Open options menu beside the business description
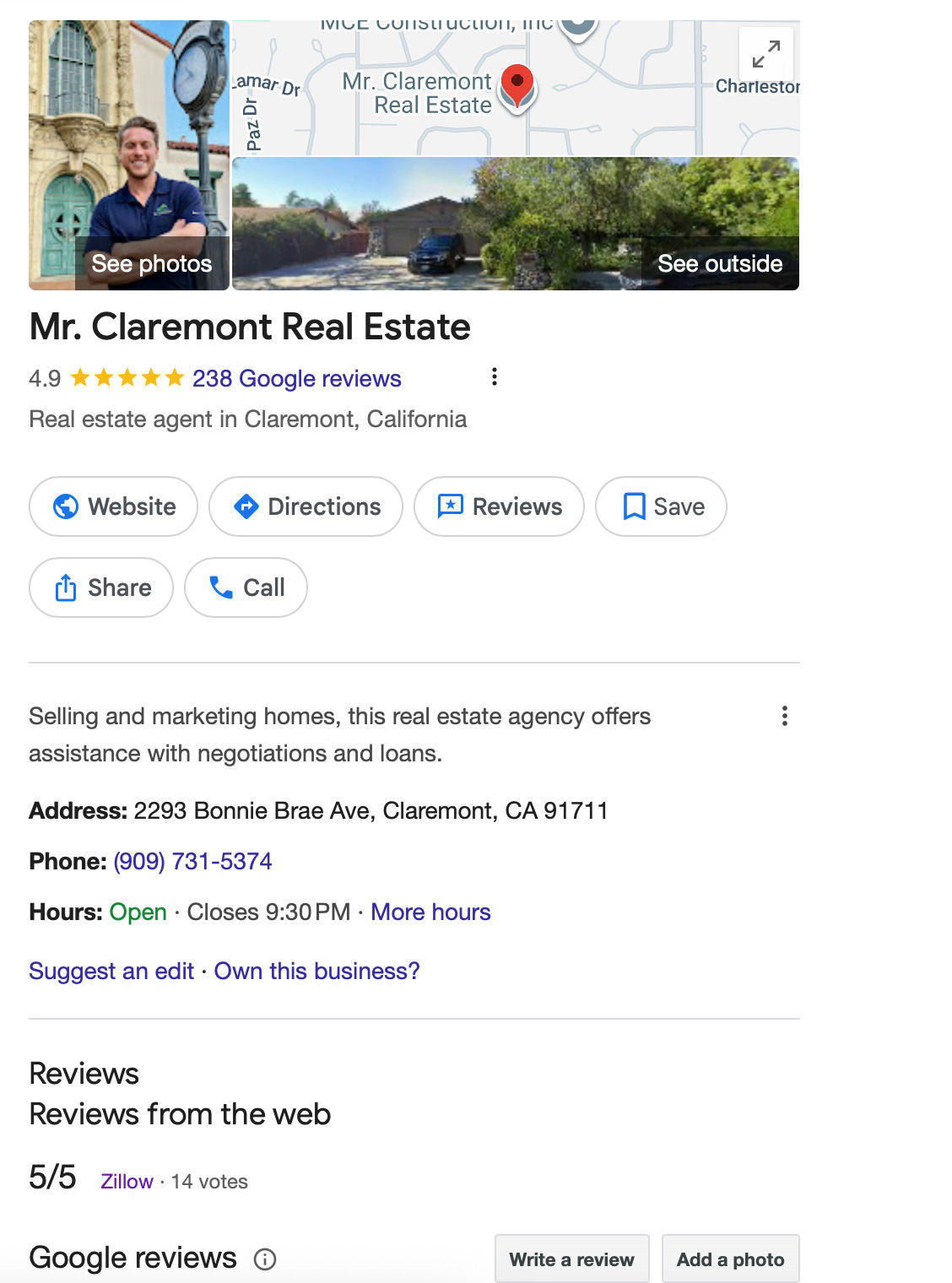The image size is (952, 1283). pyautogui.click(x=785, y=716)
